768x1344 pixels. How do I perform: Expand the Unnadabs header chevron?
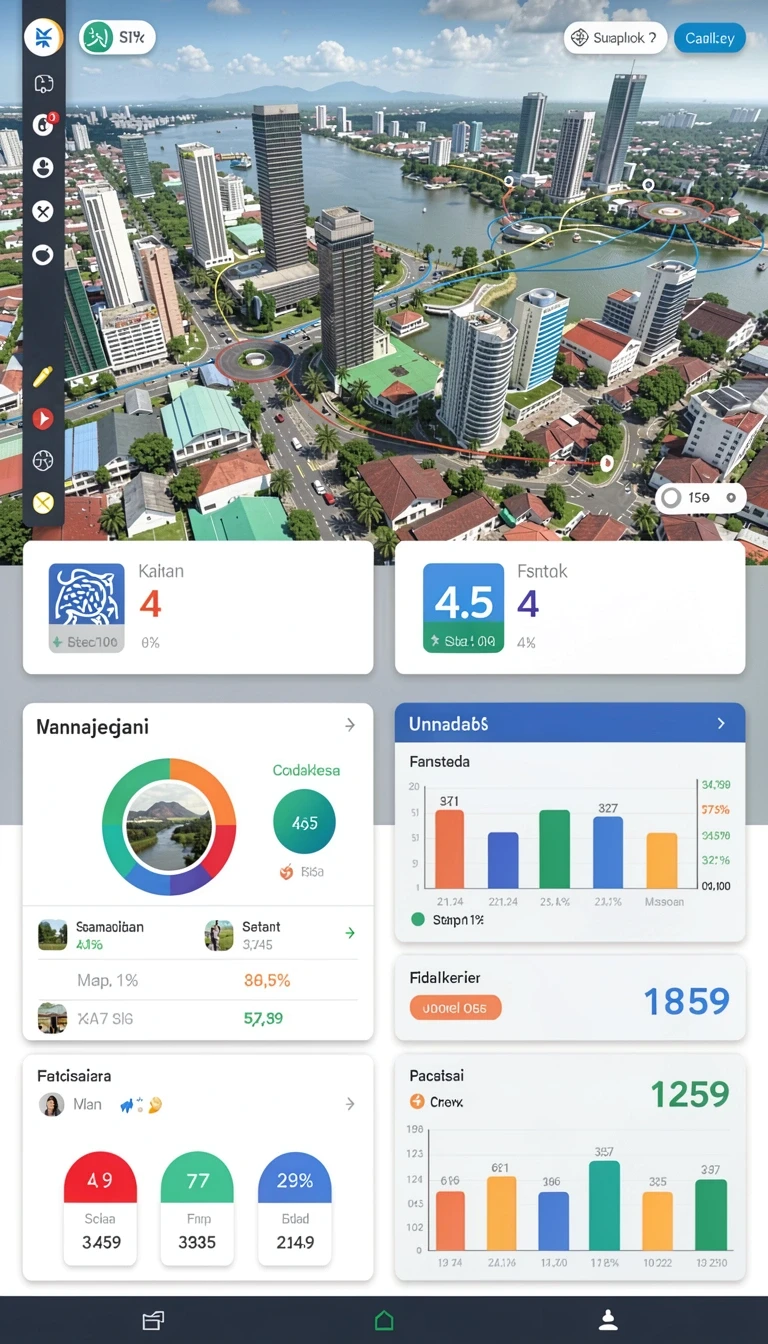pyautogui.click(x=721, y=723)
